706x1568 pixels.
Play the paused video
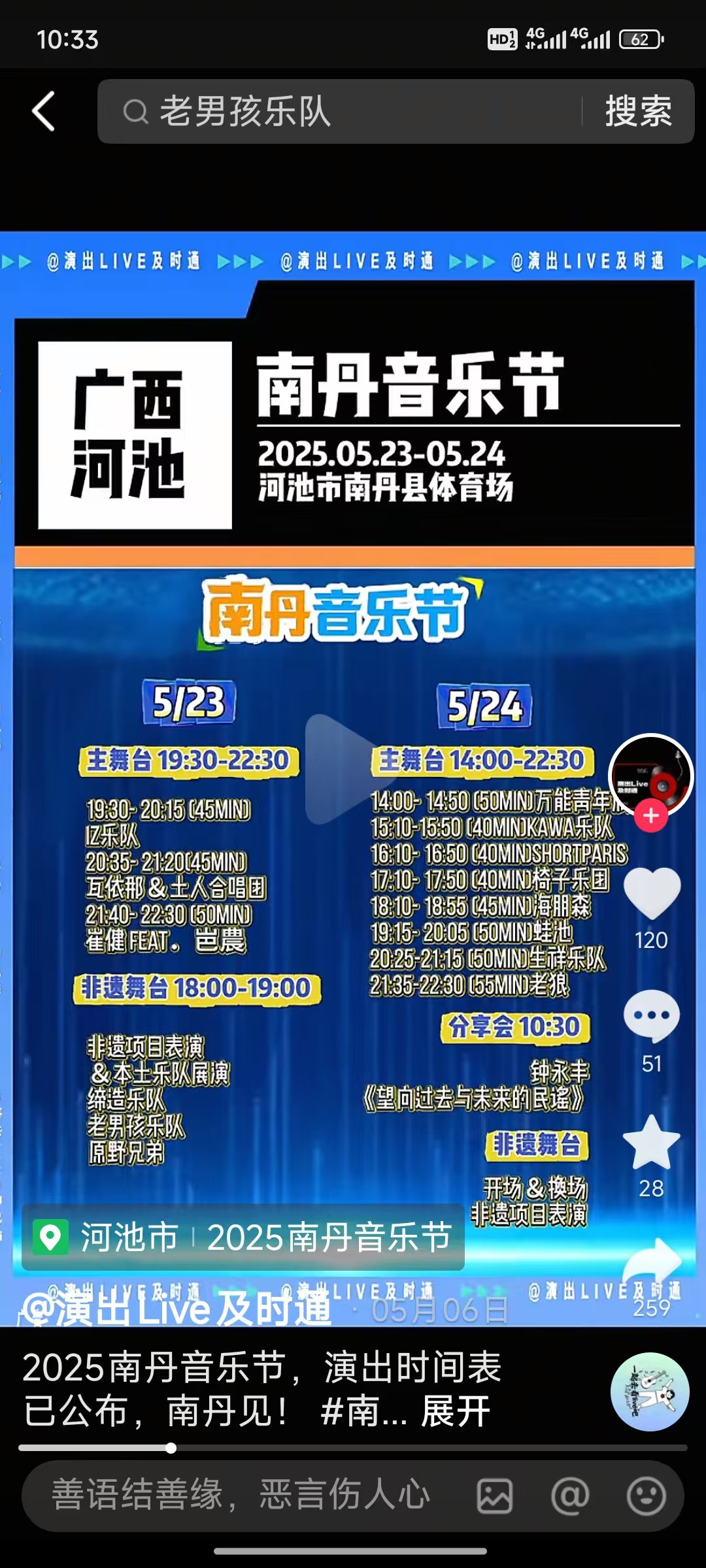(x=340, y=769)
